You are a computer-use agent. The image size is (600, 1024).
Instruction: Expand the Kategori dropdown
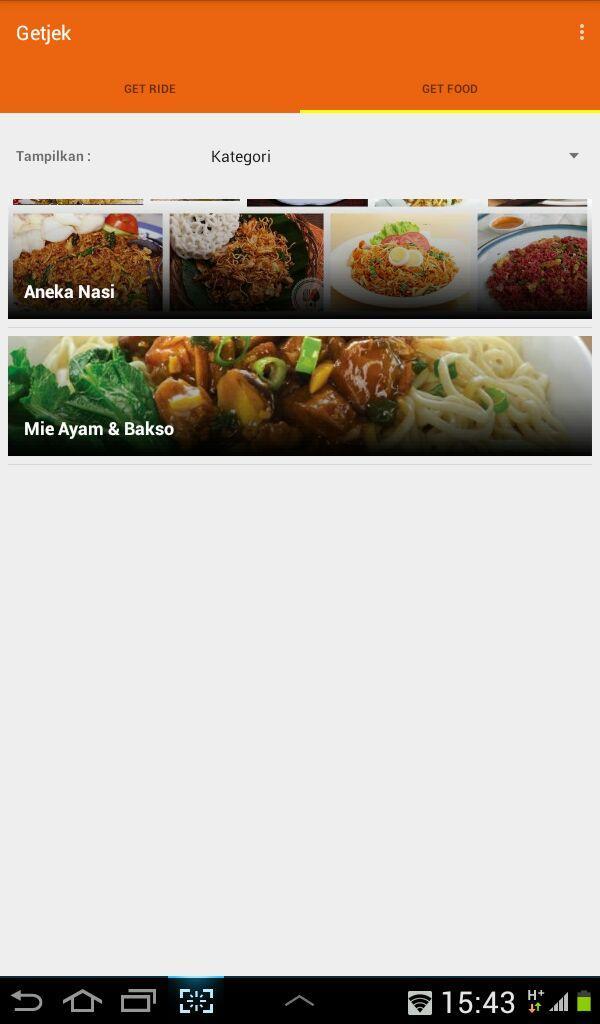point(394,156)
